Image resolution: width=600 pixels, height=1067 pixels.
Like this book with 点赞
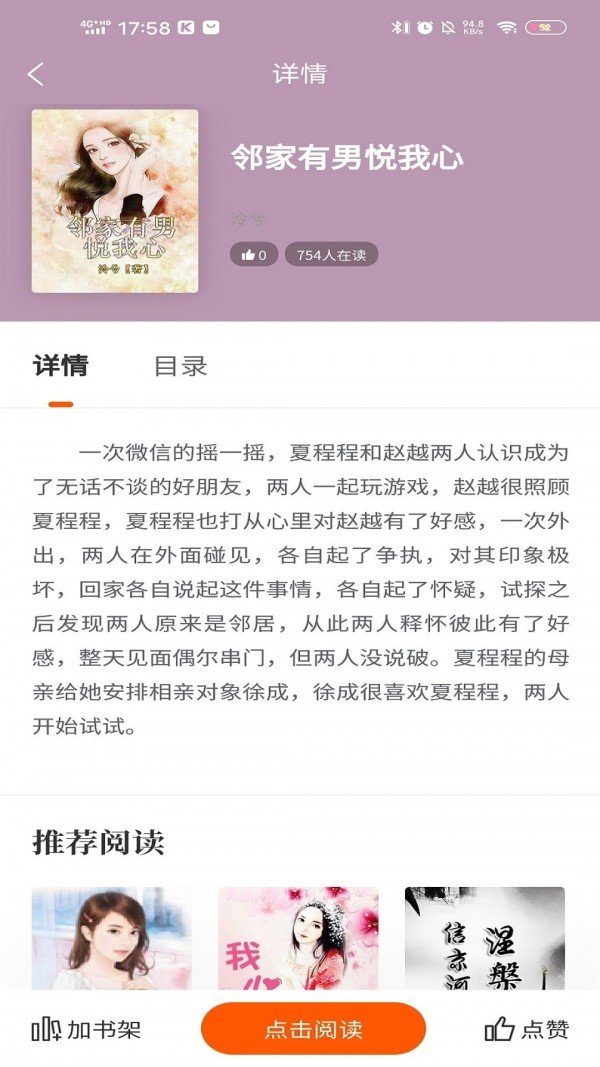coord(526,1029)
